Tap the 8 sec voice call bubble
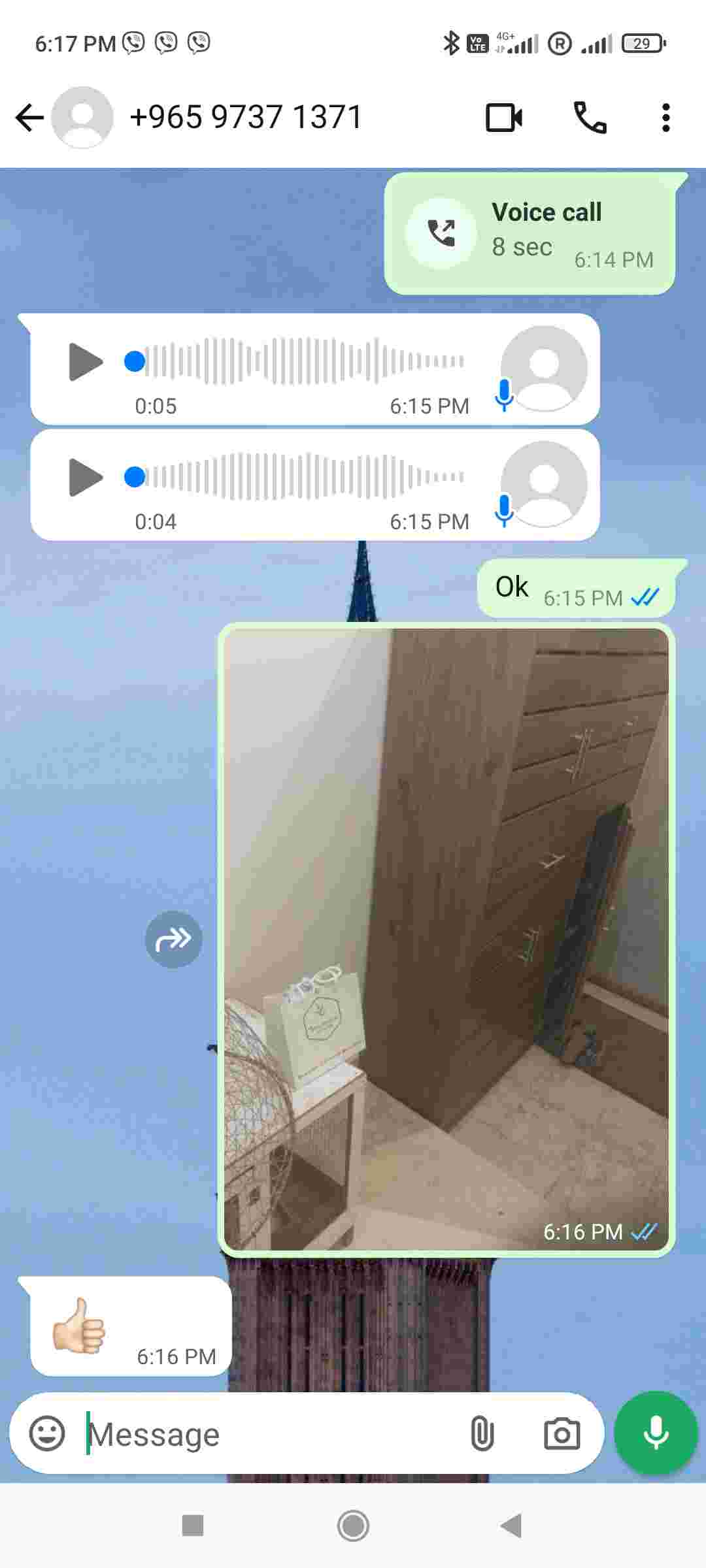The image size is (706, 1568). 529,233
